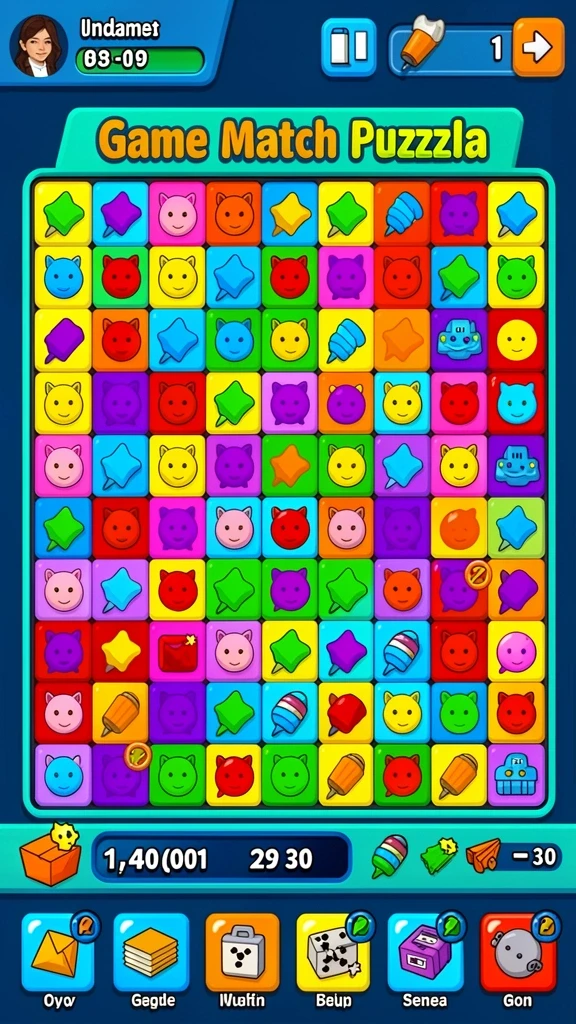
Task: Pause the game
Action: [x=349, y=47]
